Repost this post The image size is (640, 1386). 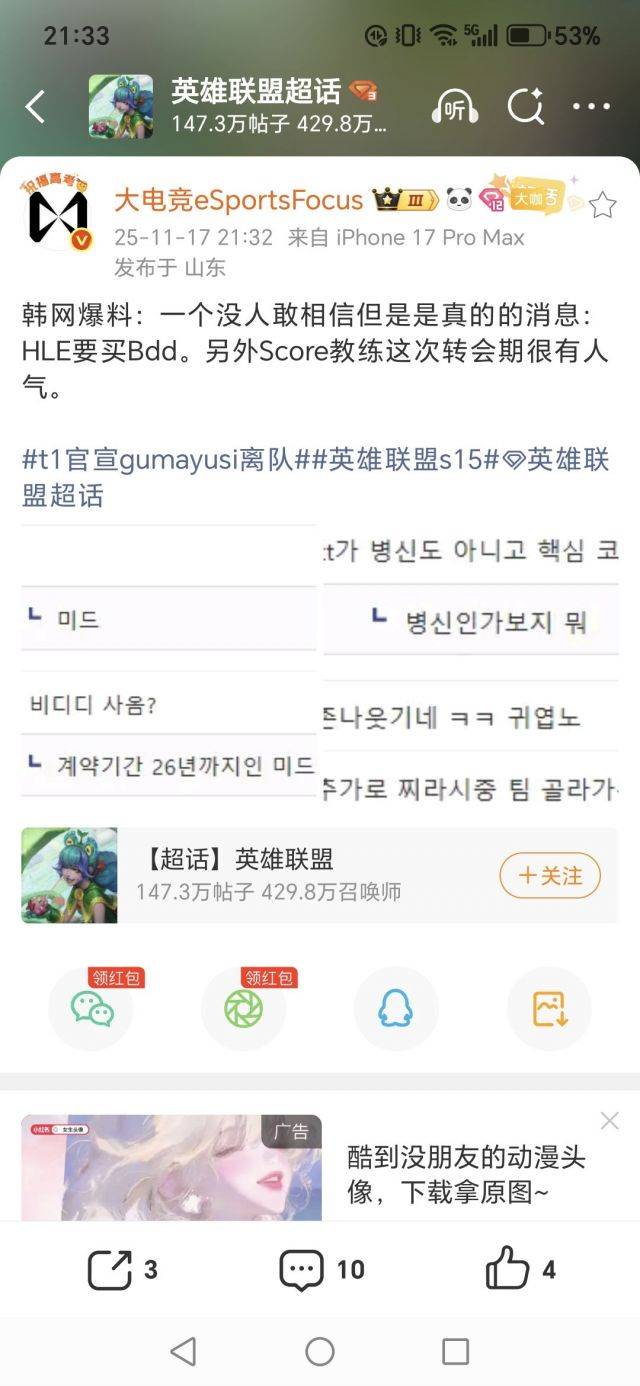pyautogui.click(x=122, y=1270)
